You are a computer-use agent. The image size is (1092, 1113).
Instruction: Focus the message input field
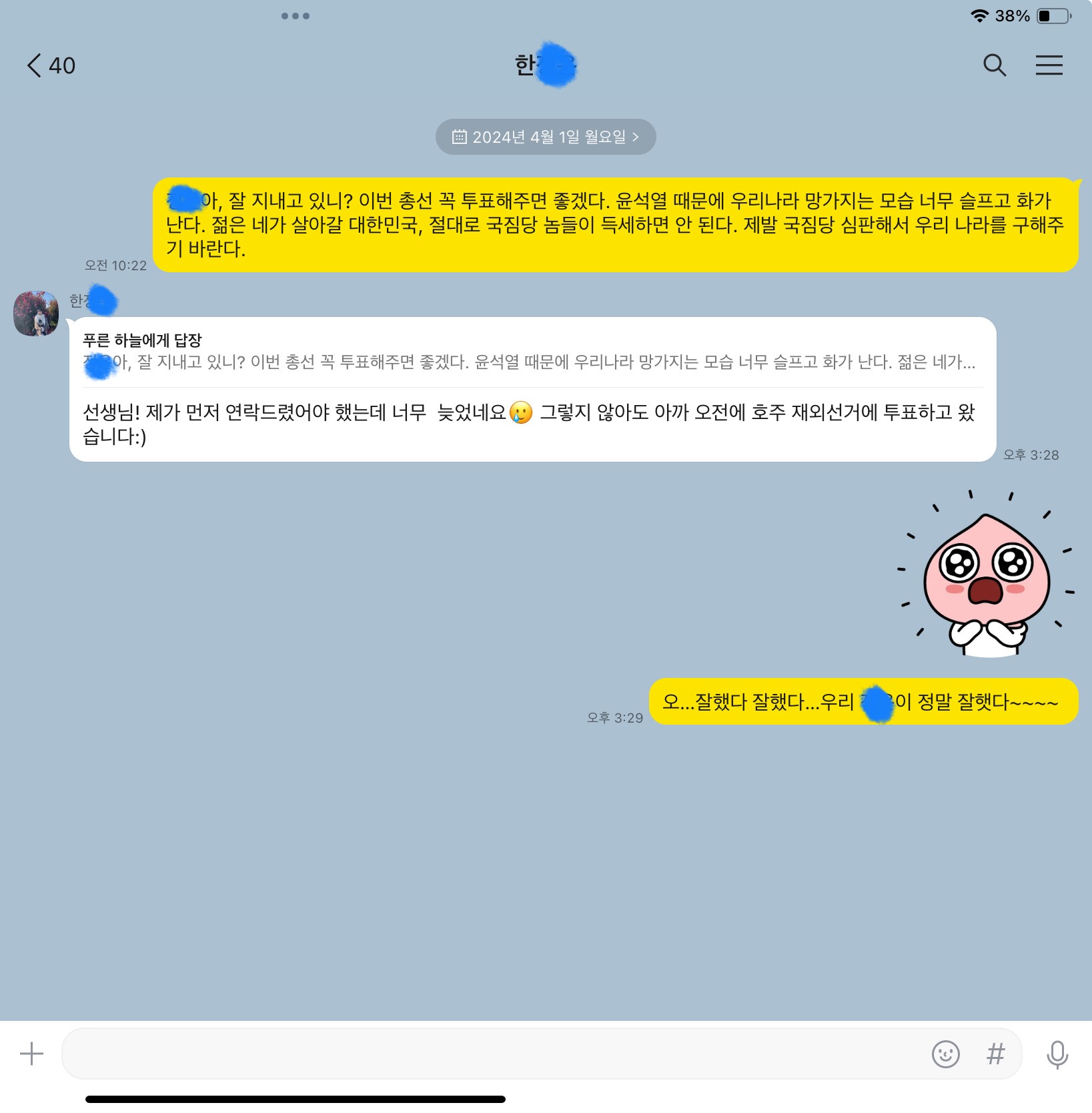(x=494, y=1054)
